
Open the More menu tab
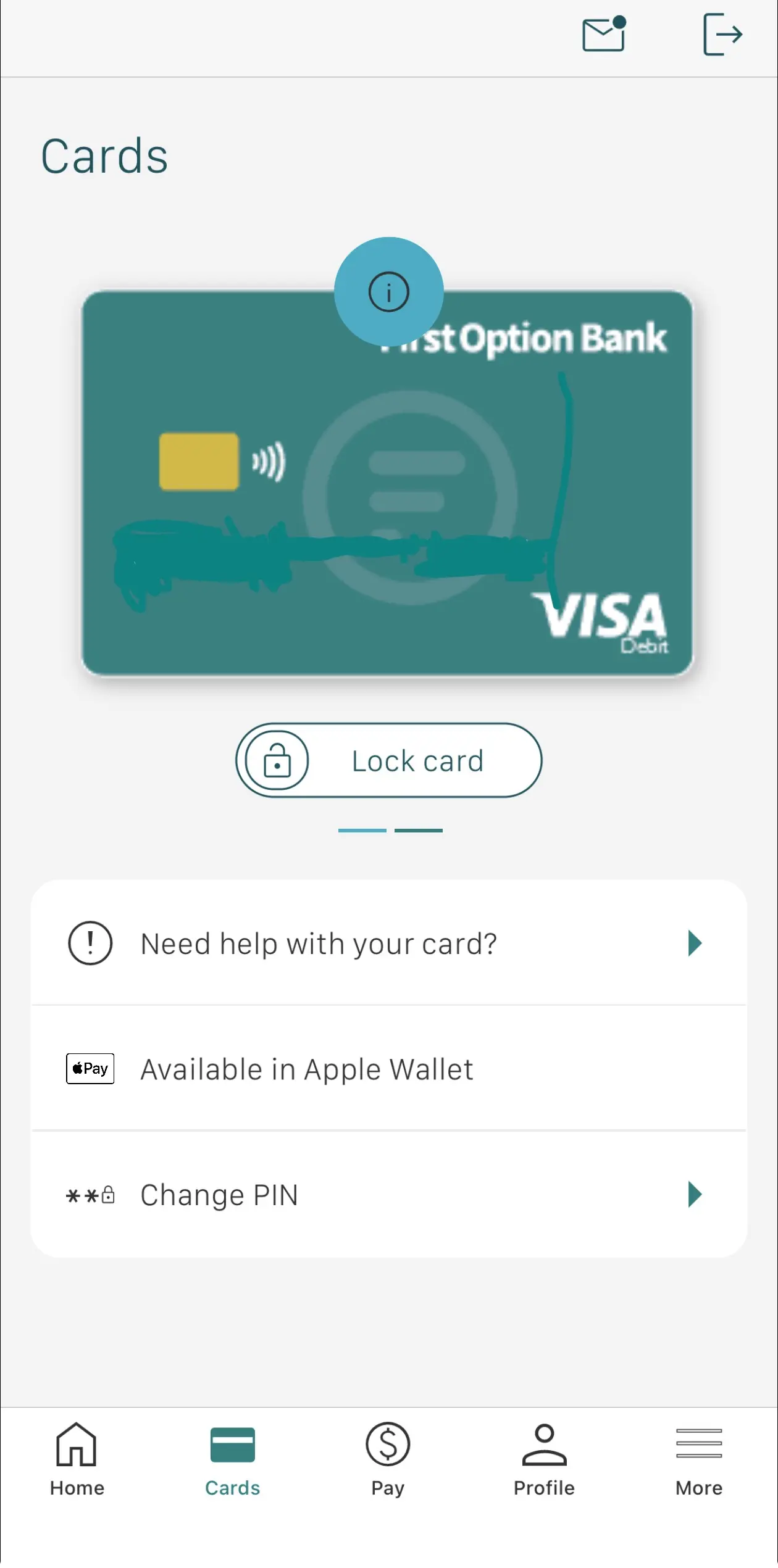coord(699,1460)
